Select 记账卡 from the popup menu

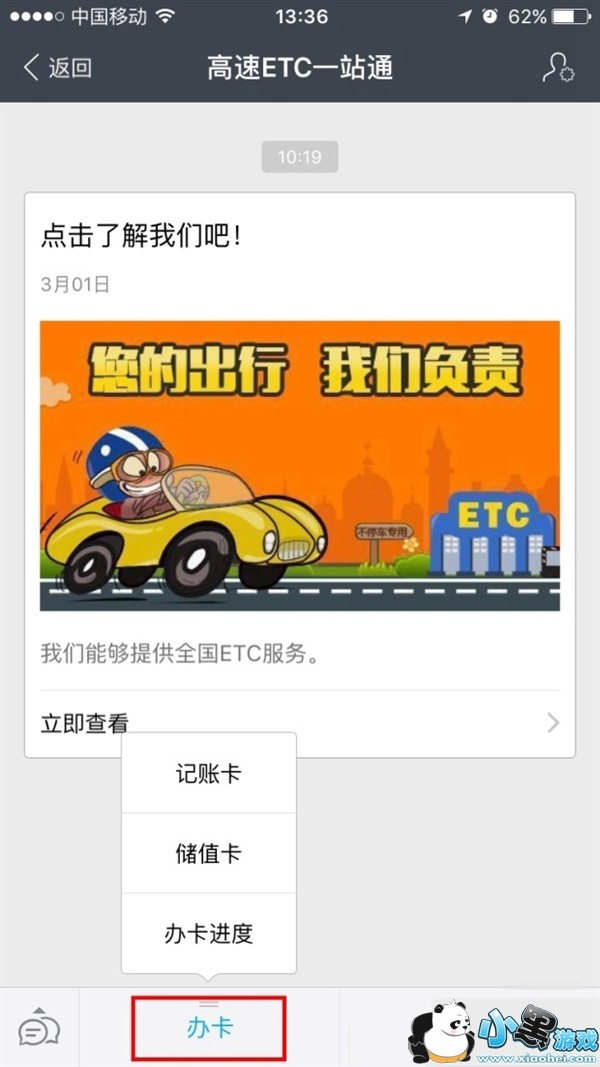coord(208,774)
